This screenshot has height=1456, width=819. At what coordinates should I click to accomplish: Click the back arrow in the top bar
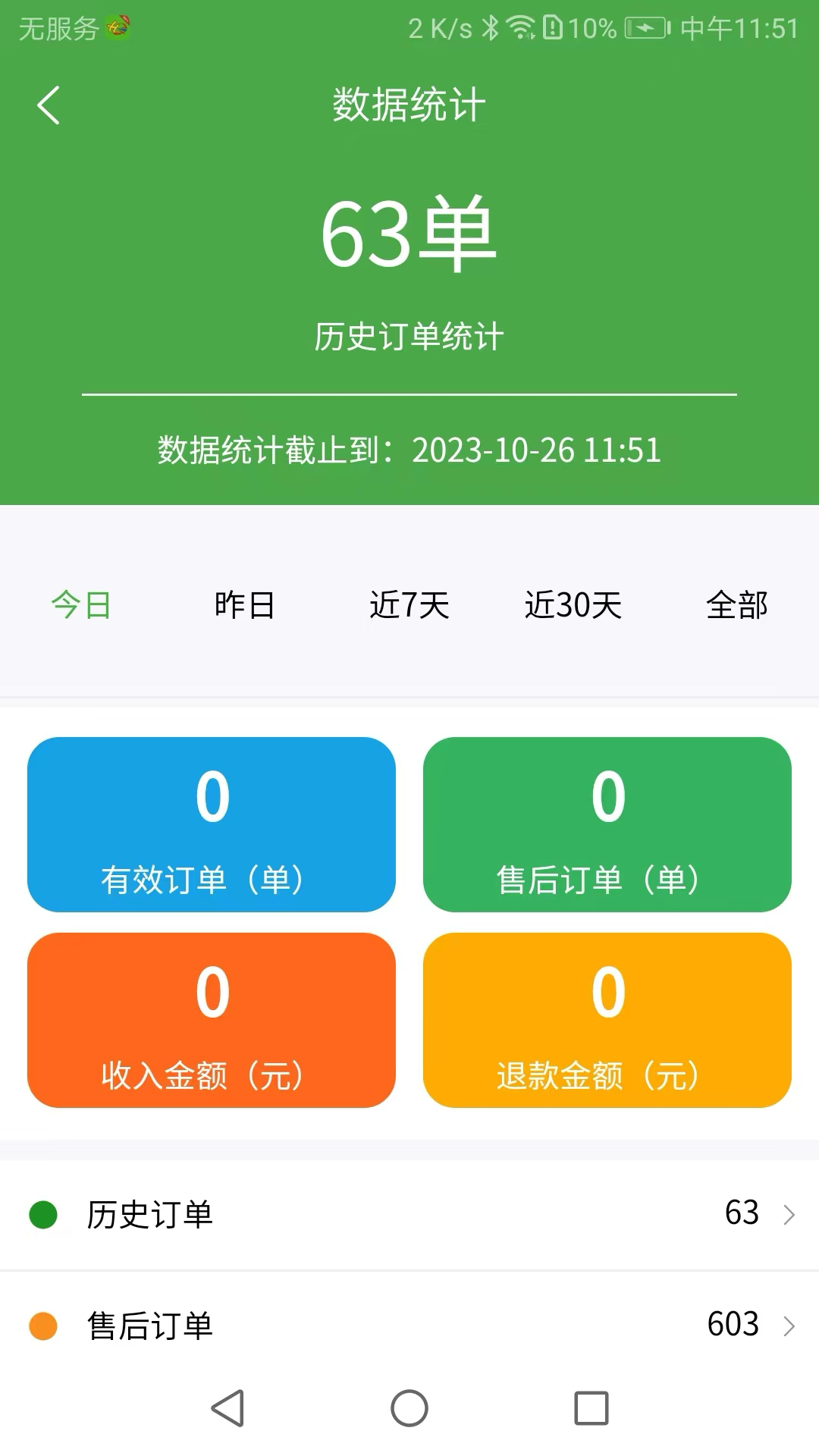[49, 105]
